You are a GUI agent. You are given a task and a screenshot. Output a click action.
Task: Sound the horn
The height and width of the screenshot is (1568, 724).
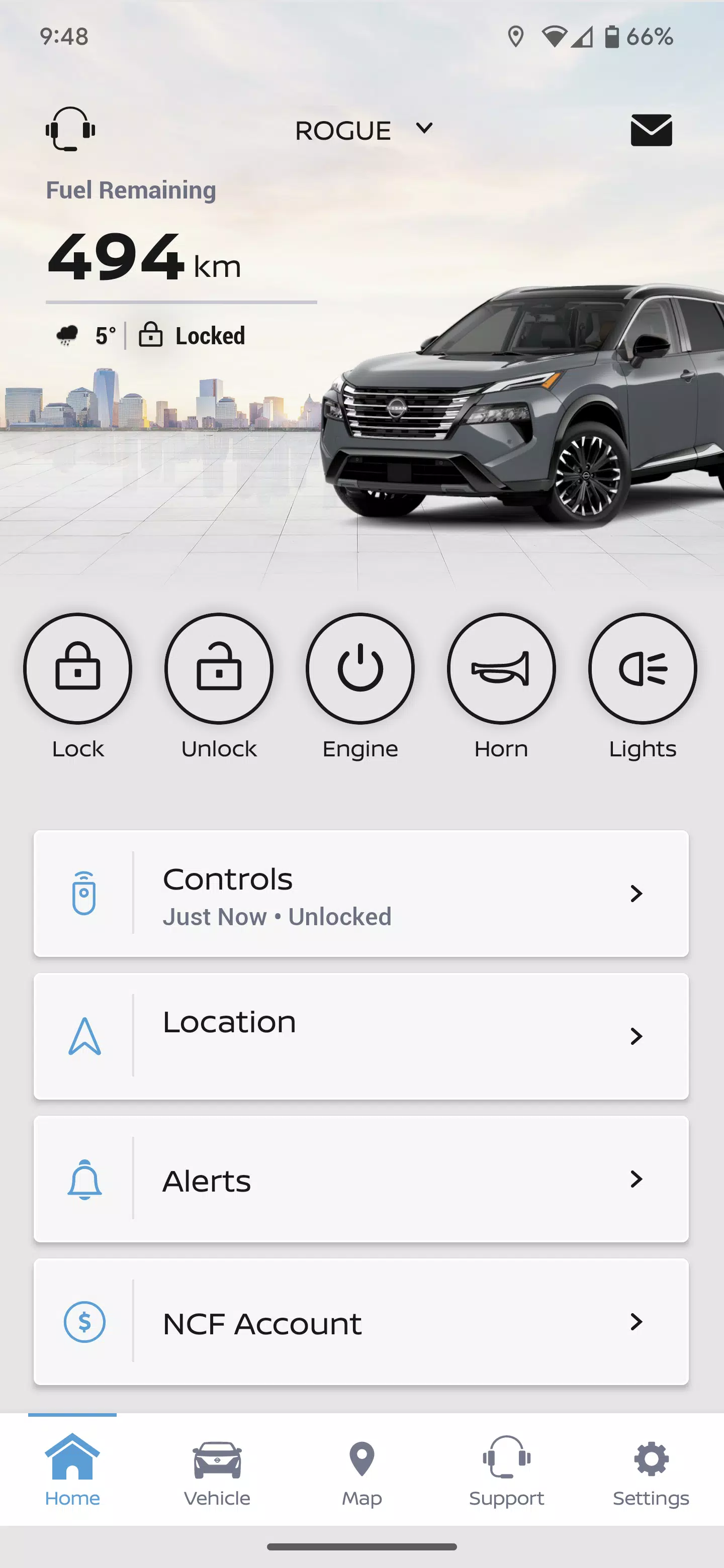click(x=501, y=668)
